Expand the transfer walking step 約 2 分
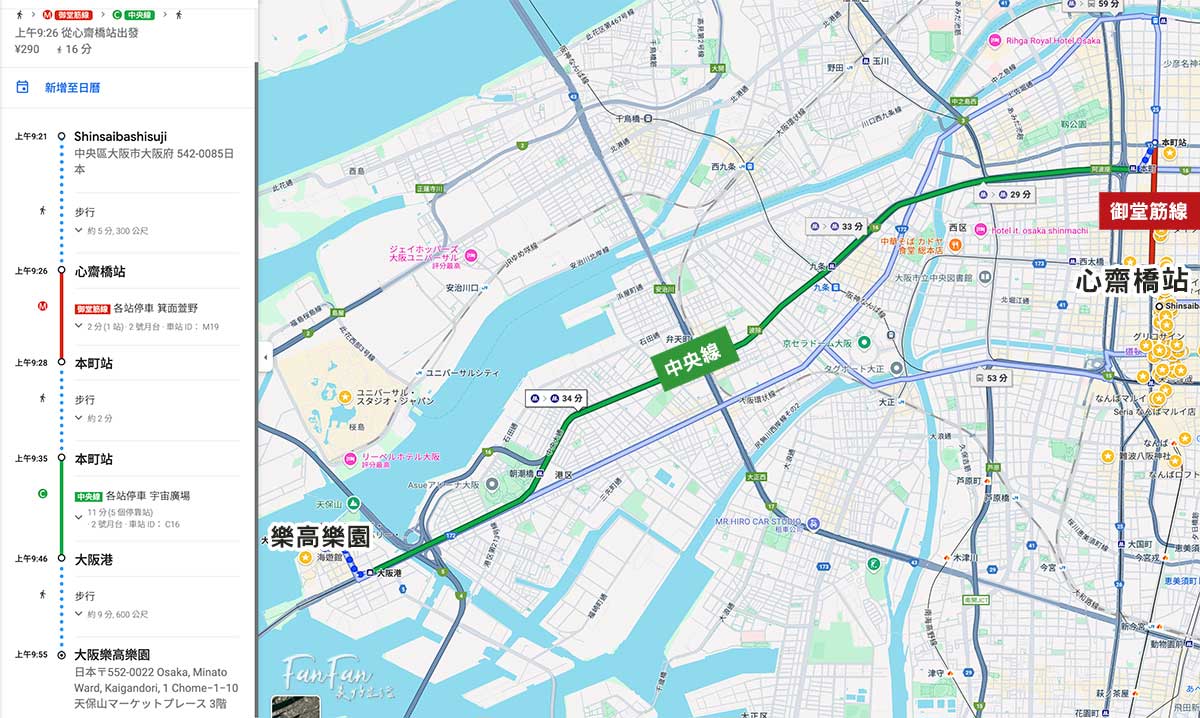1200x718 pixels. (94, 418)
